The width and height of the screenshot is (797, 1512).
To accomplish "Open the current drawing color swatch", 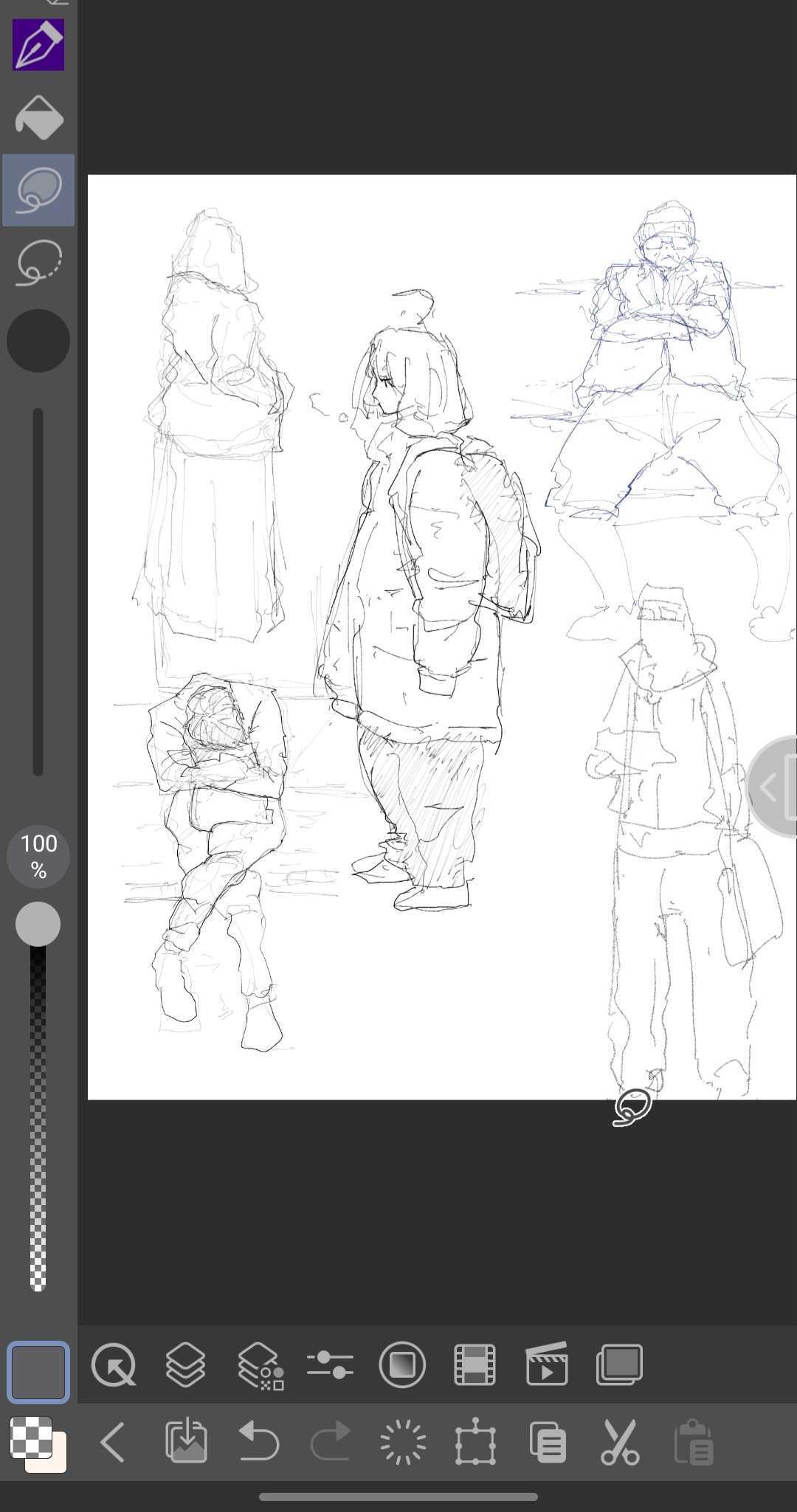I will tap(38, 1372).
